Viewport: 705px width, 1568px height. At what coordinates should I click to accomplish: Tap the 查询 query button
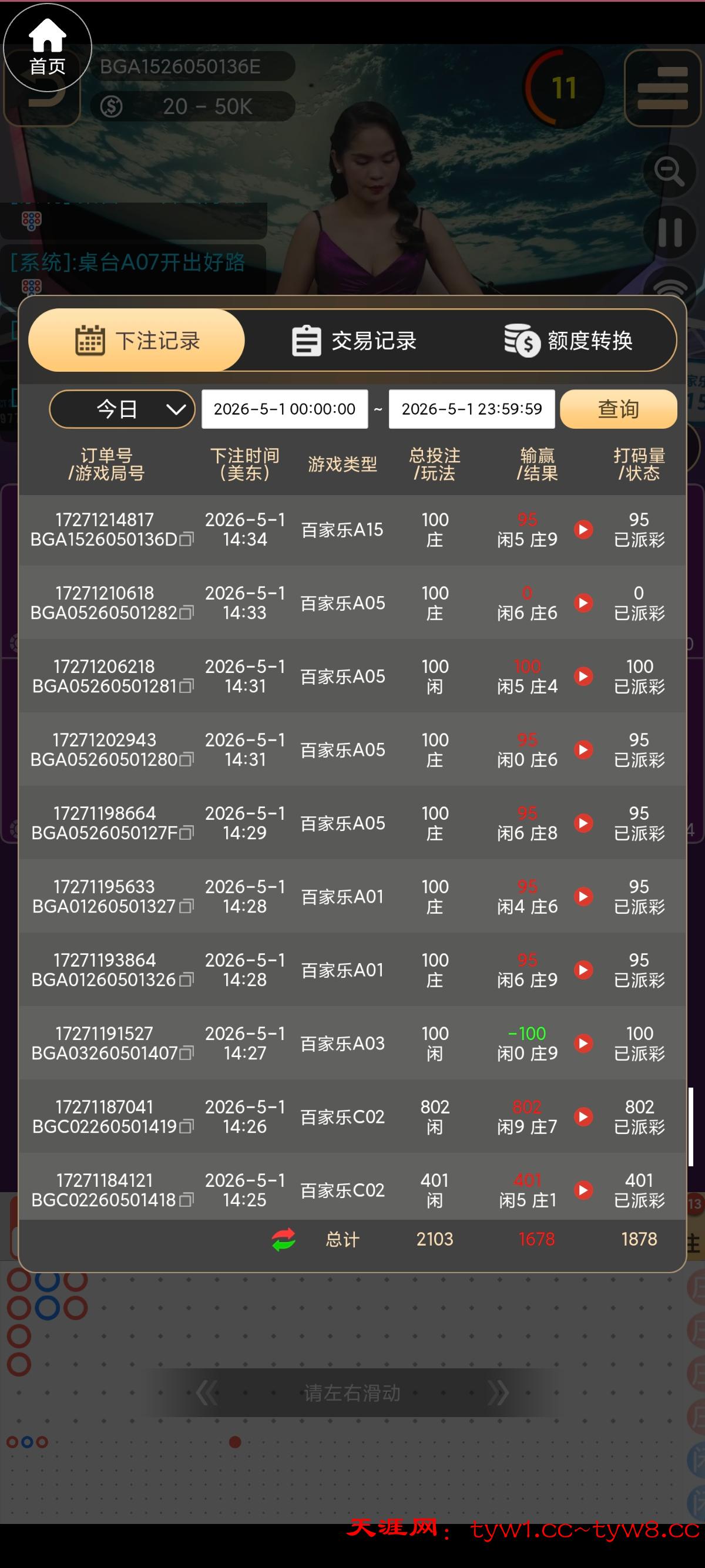[619, 409]
